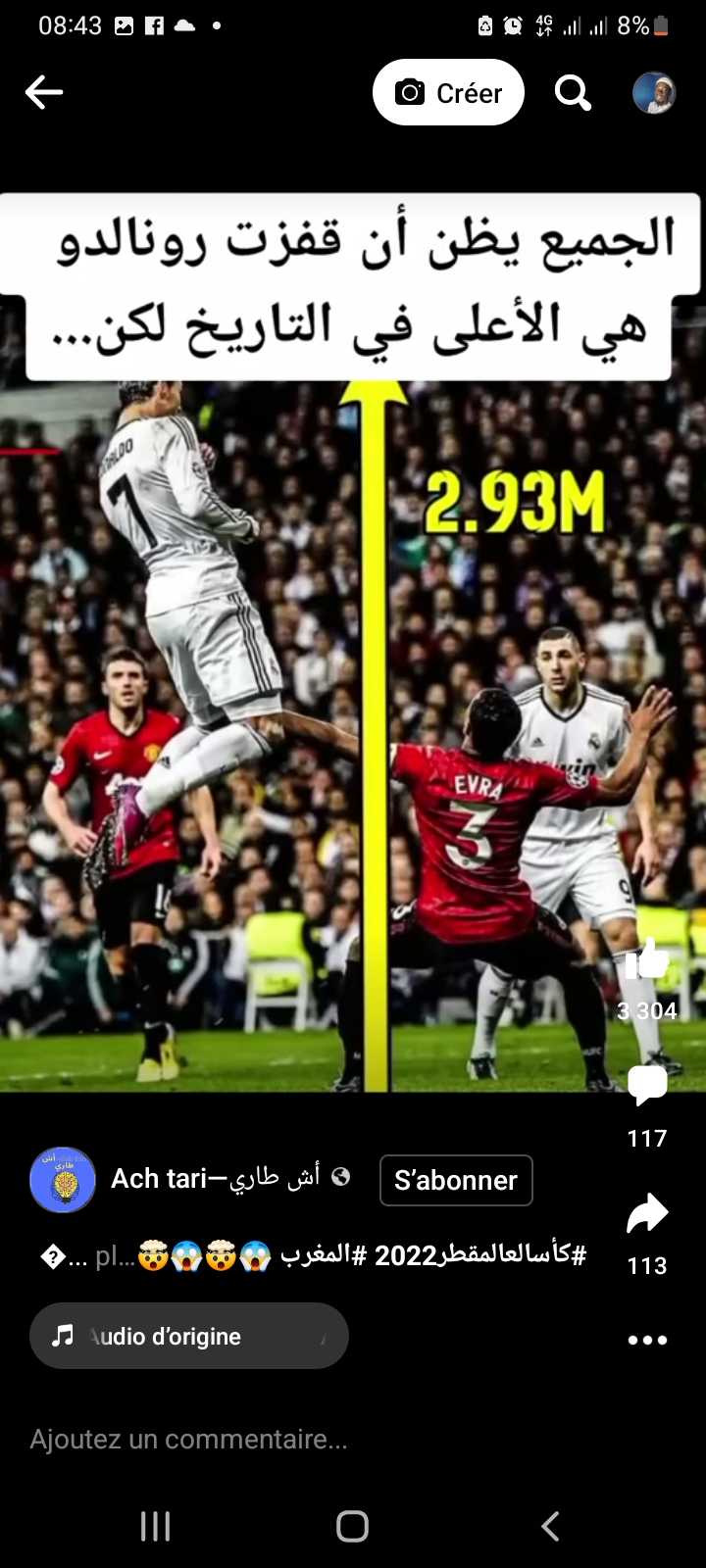Tap the Créer camera button
The width and height of the screenshot is (706, 1568).
448,93
